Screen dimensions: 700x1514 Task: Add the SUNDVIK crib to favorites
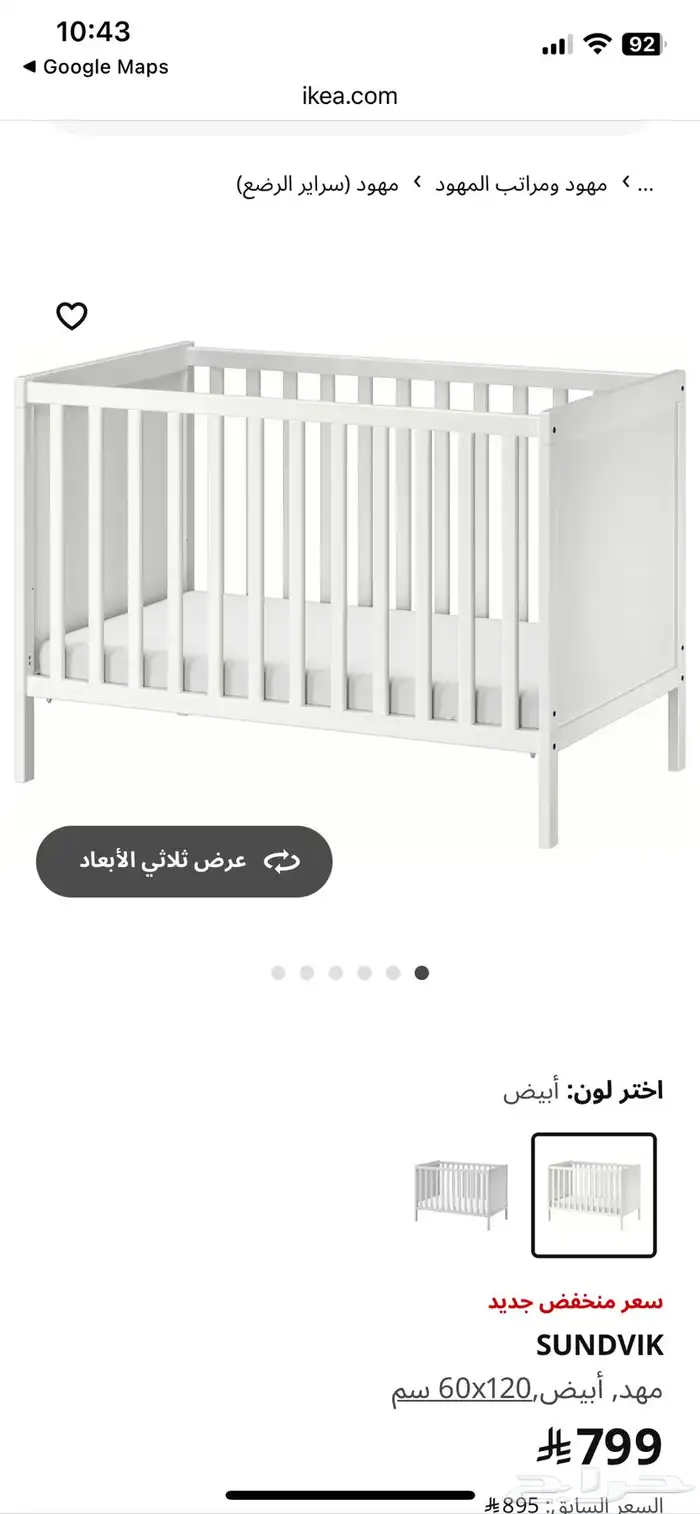point(71,316)
